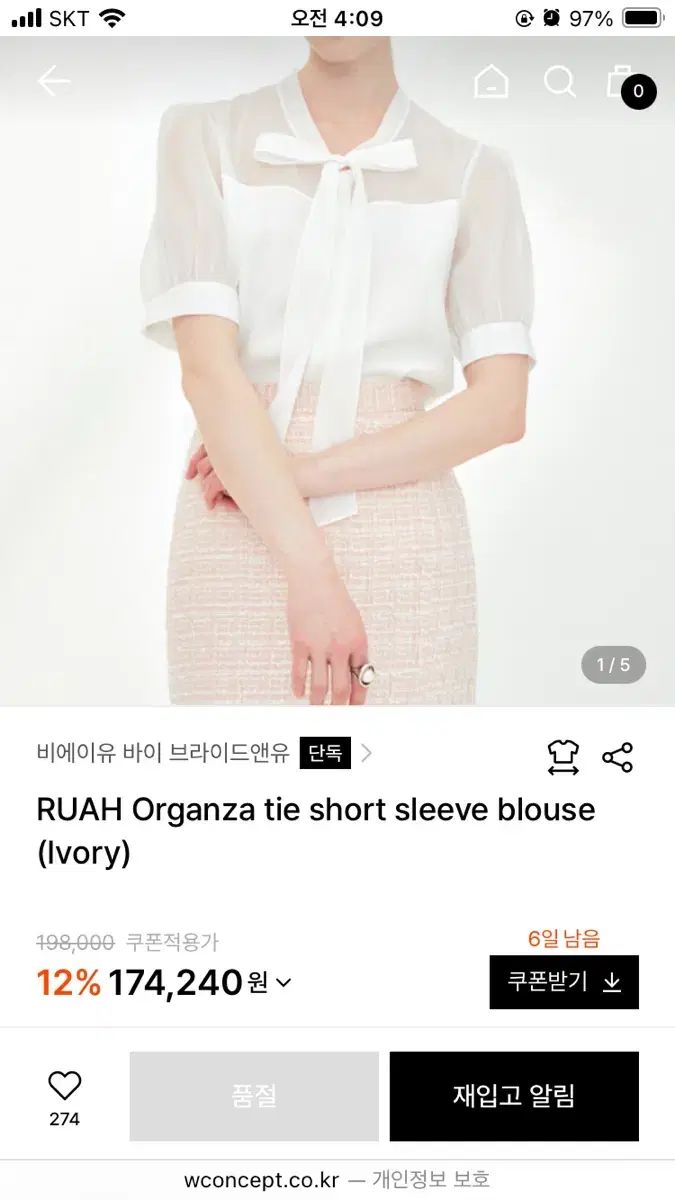Share this blouse product
Screen dimensions: 675x1200
click(618, 757)
